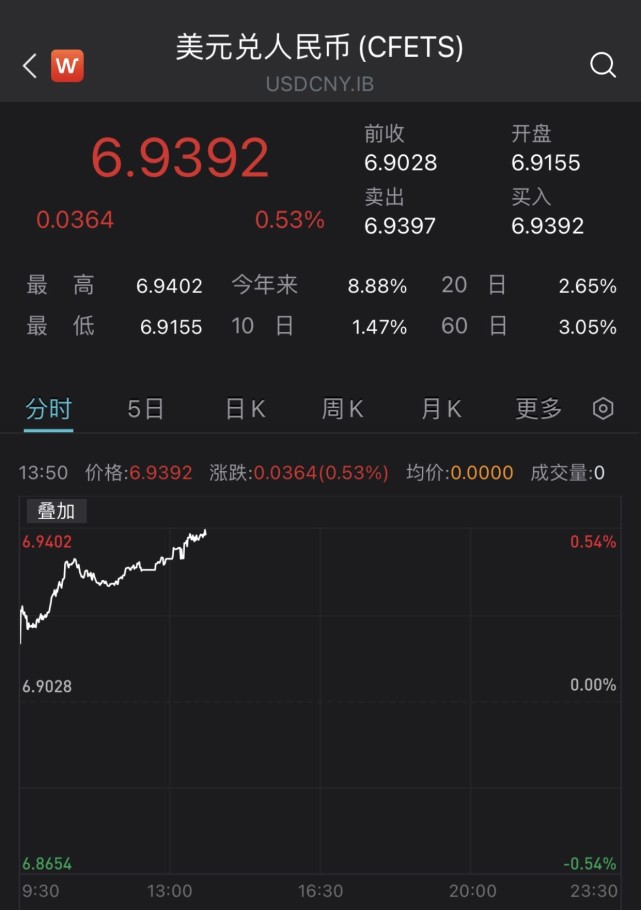Go back using the top arrow
The width and height of the screenshot is (641, 910).
(29, 66)
